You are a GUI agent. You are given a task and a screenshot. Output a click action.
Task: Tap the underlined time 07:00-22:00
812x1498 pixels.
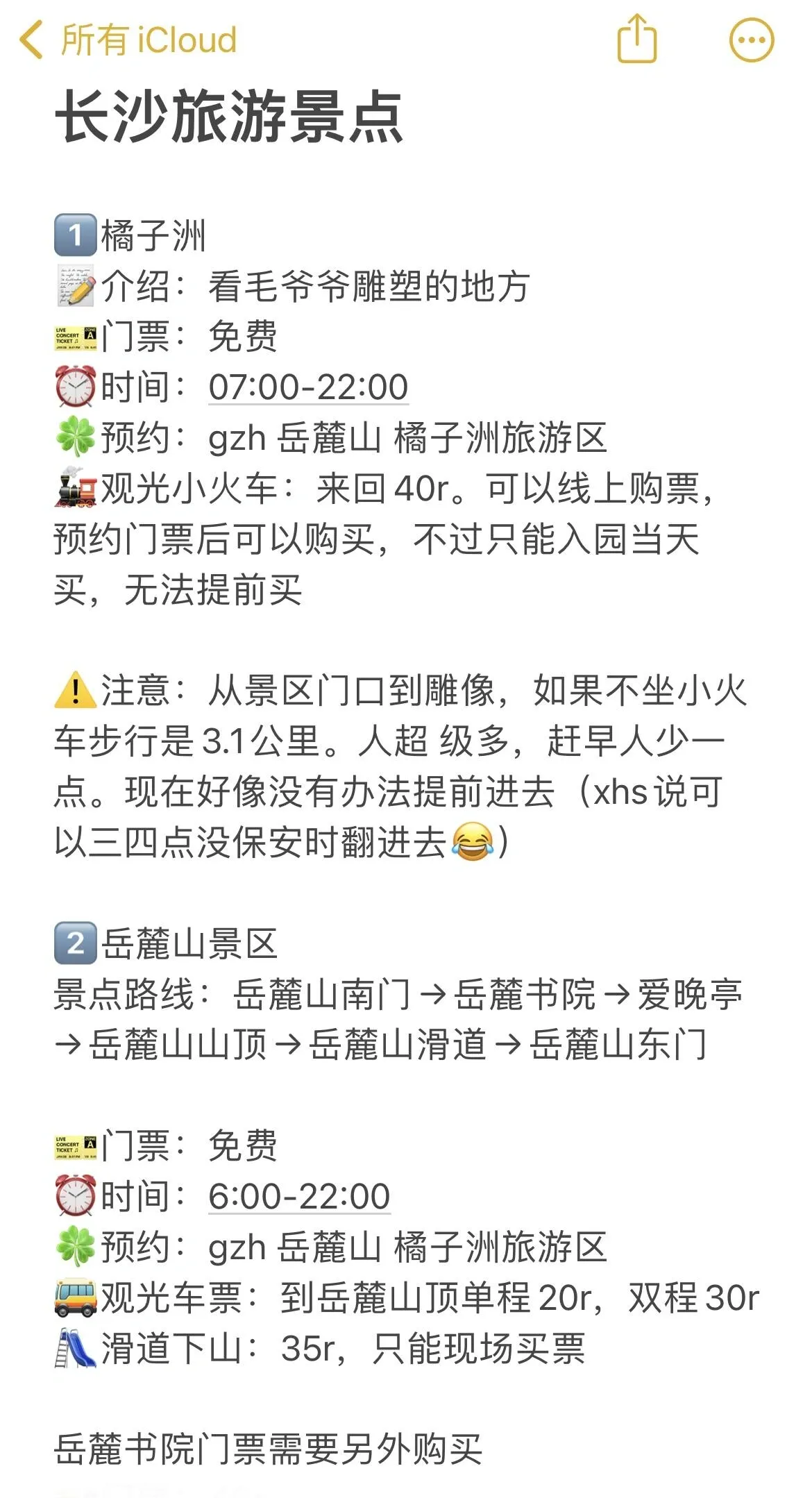pos(308,387)
